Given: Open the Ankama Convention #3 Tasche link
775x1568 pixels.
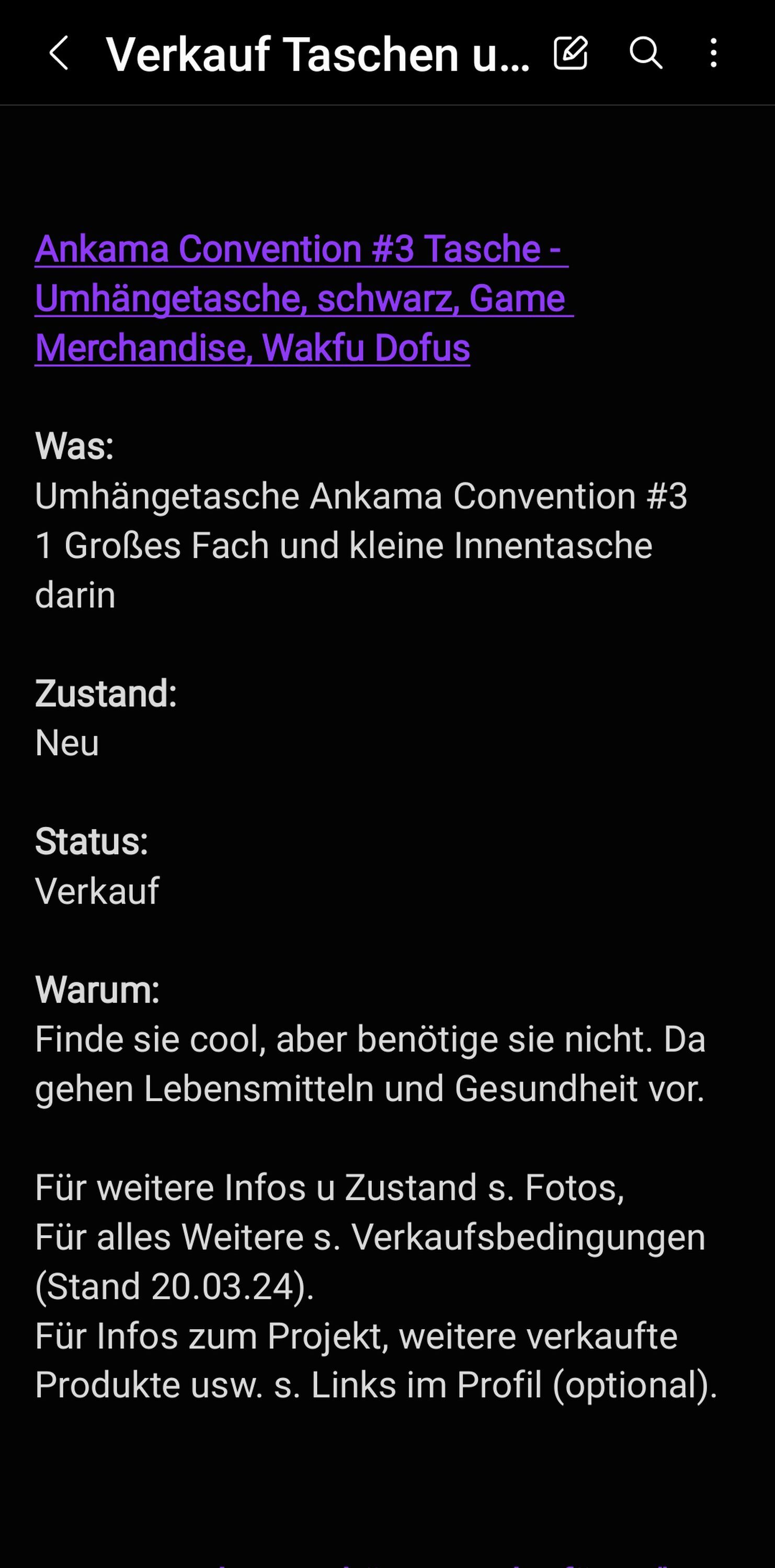Looking at the screenshot, I should [304, 298].
